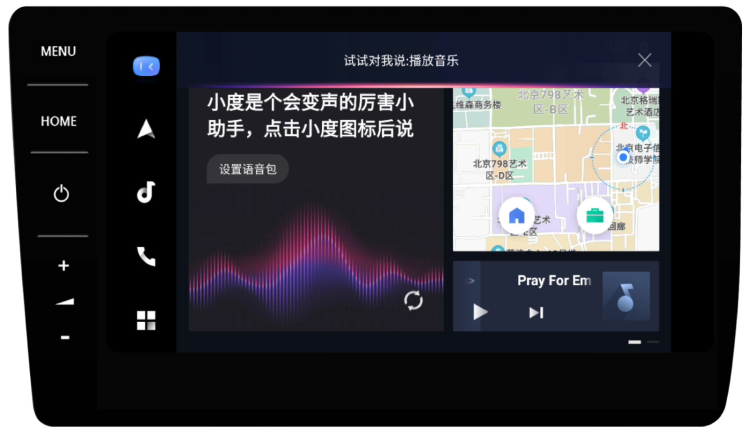Image resolution: width=750 pixels, height=434 pixels.
Task: Decrease volume with the minus button
Action: tap(64, 338)
